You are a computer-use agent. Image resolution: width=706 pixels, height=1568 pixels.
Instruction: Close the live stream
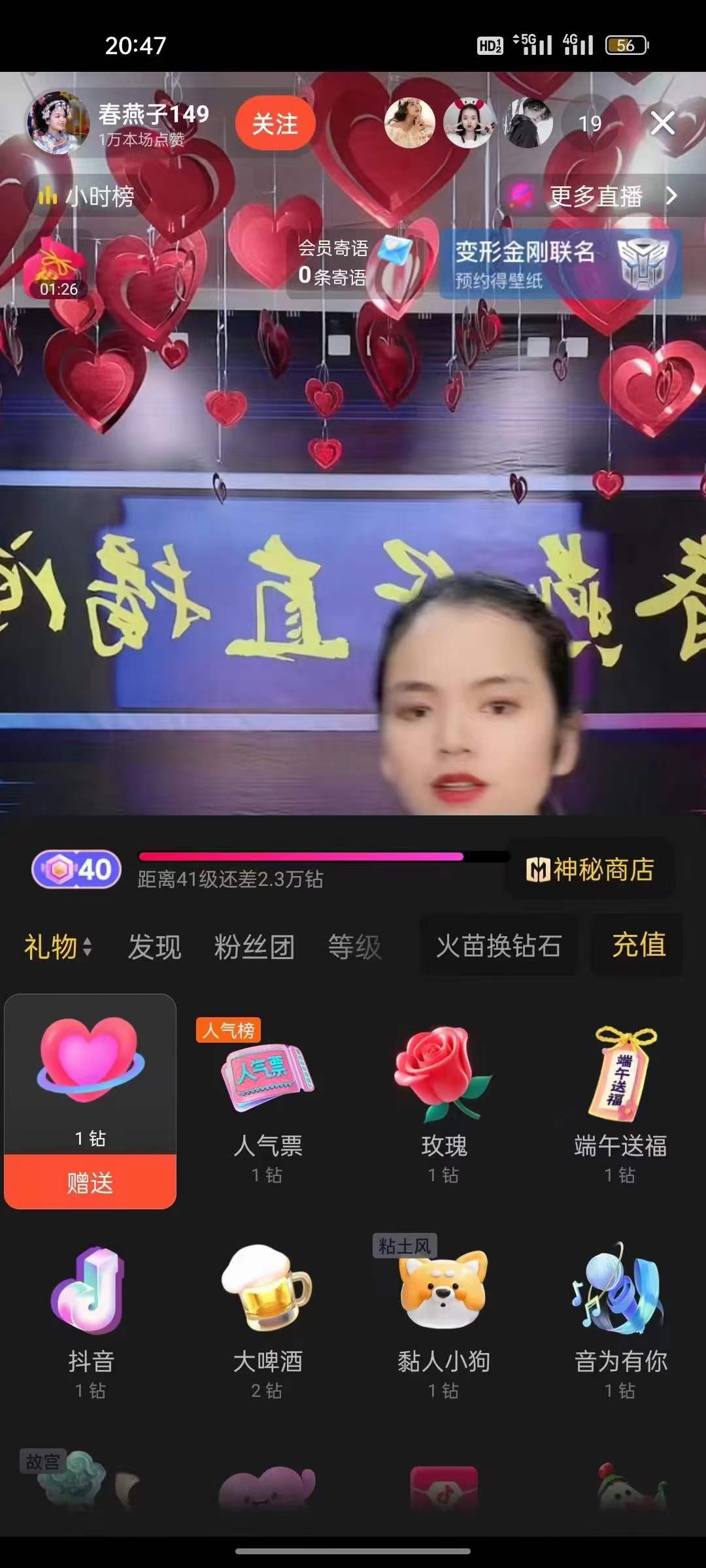[x=662, y=123]
